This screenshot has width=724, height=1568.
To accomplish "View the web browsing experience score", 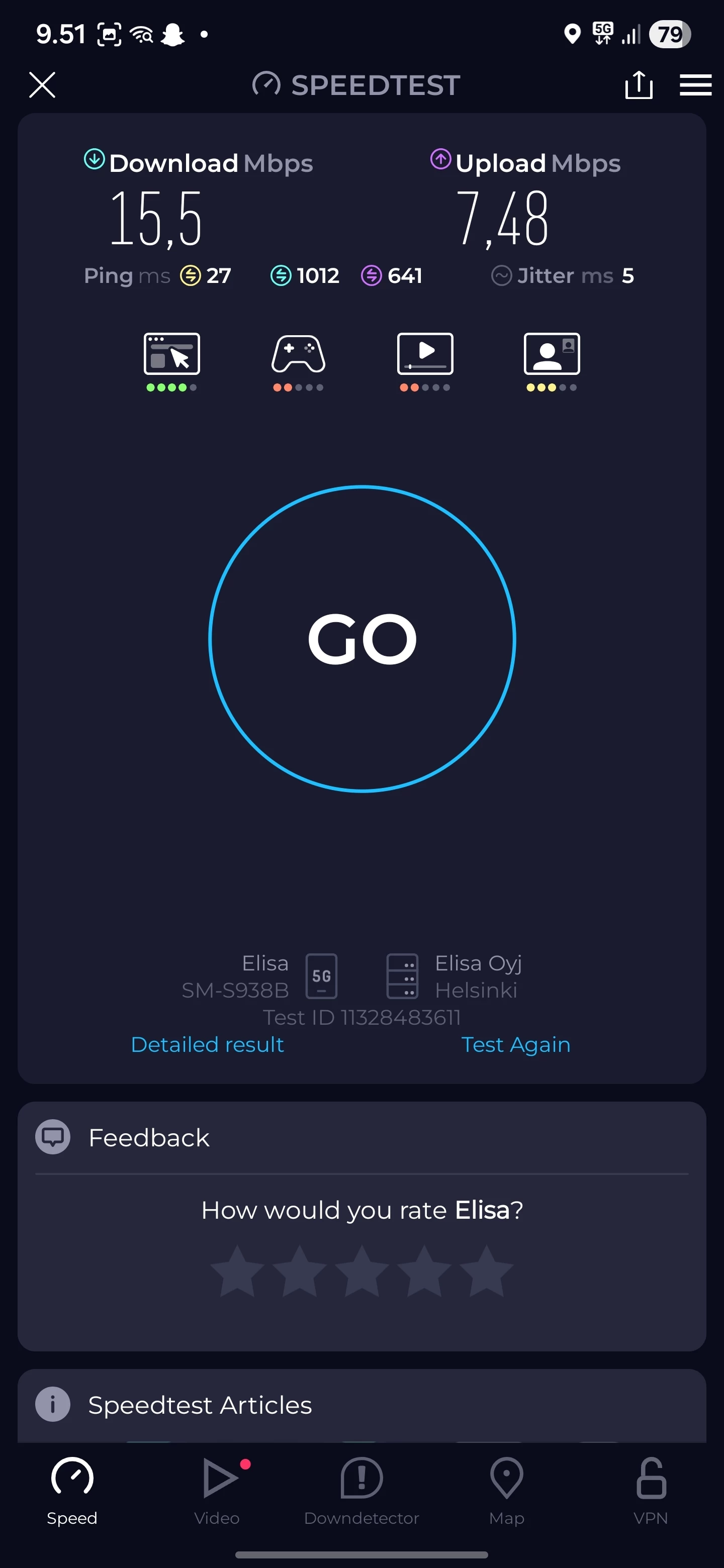I will coord(172,360).
